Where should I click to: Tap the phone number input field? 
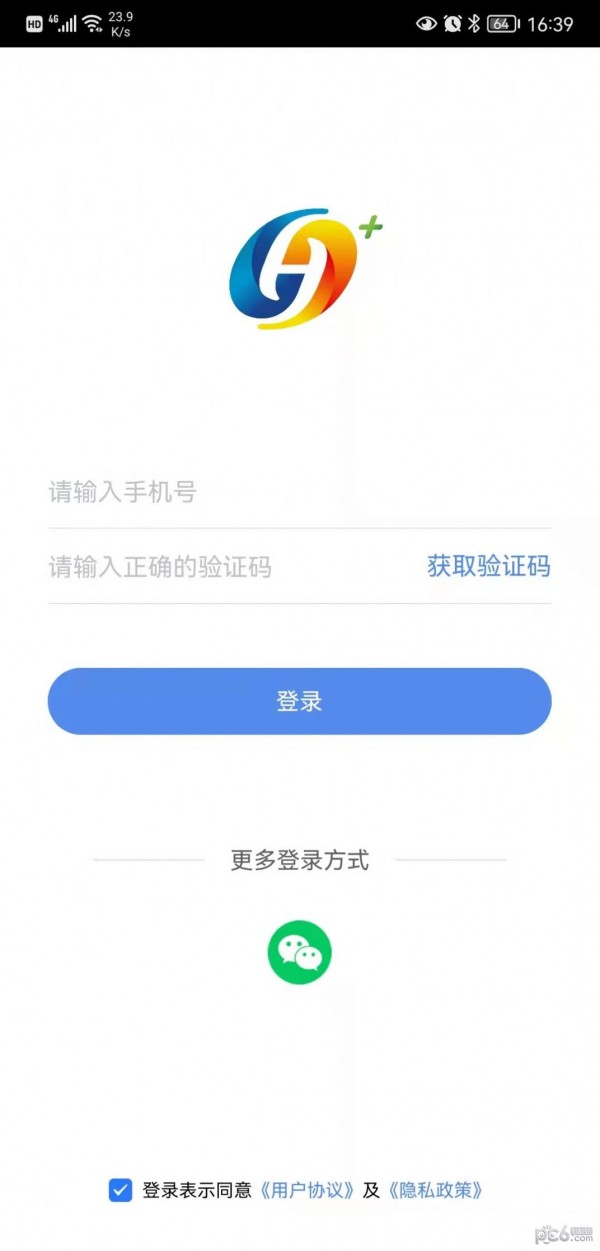(299, 492)
